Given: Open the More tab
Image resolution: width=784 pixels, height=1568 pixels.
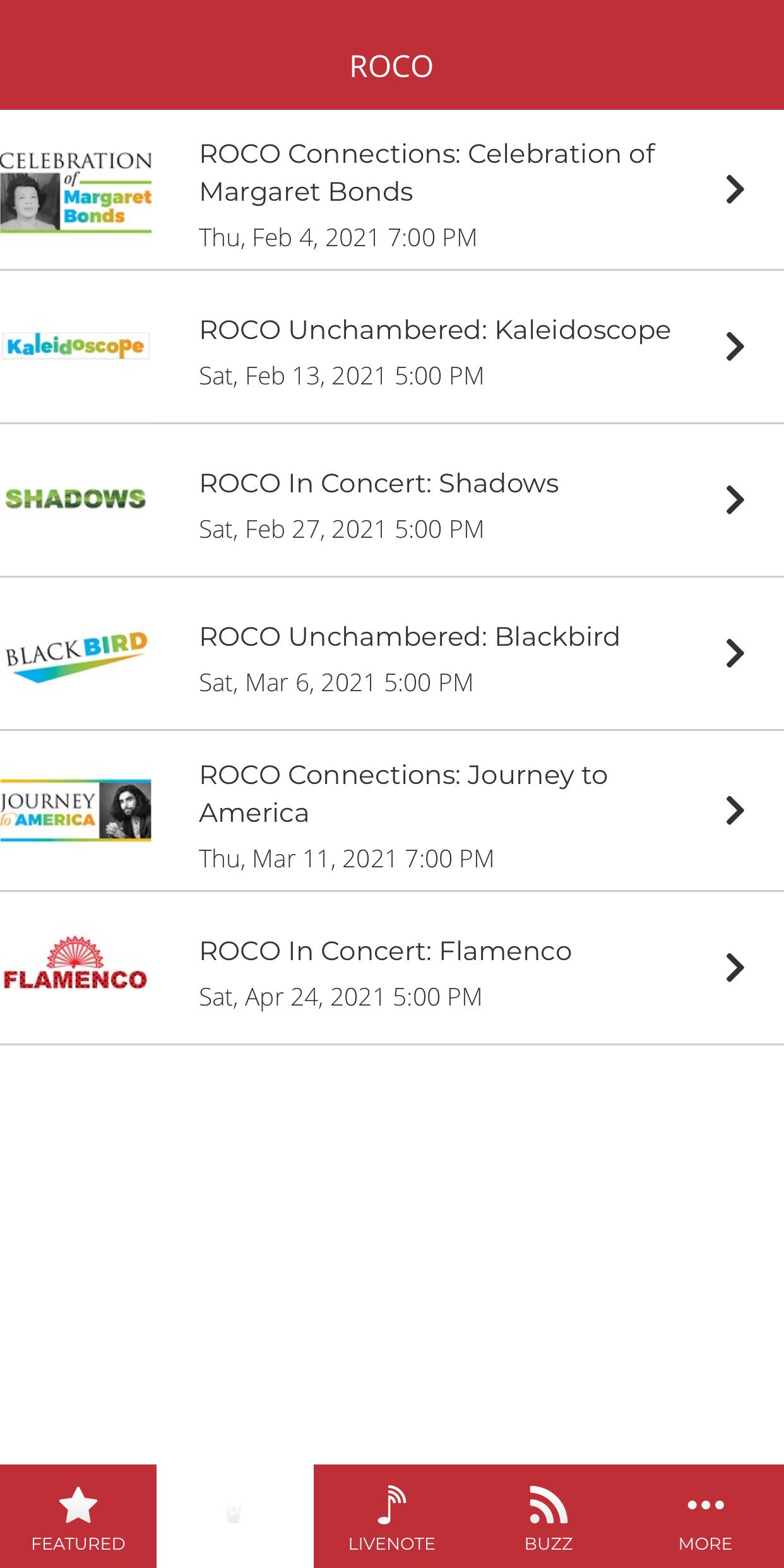Looking at the screenshot, I should 706,1516.
